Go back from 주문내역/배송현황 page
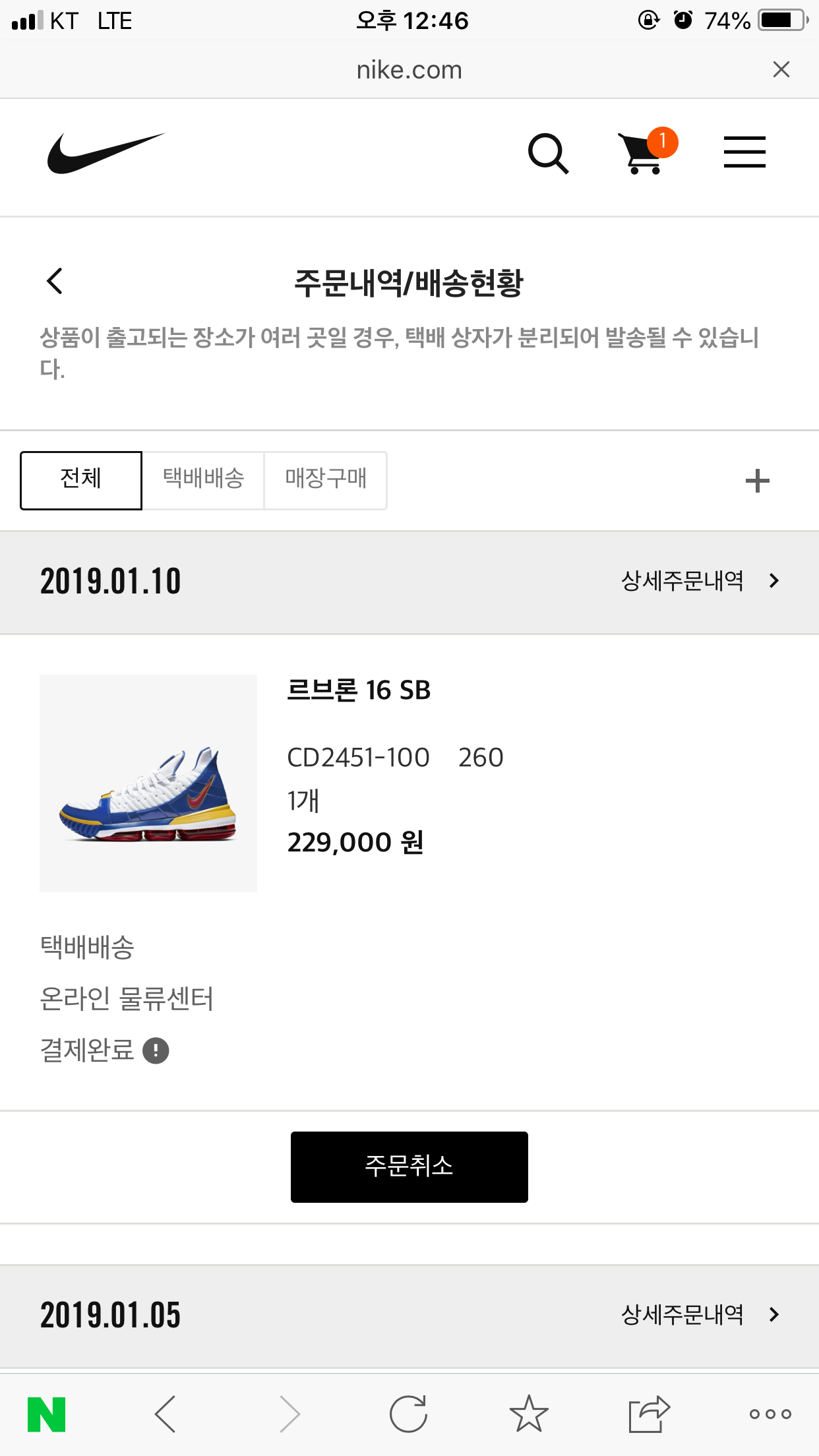This screenshot has width=819, height=1456. [55, 282]
